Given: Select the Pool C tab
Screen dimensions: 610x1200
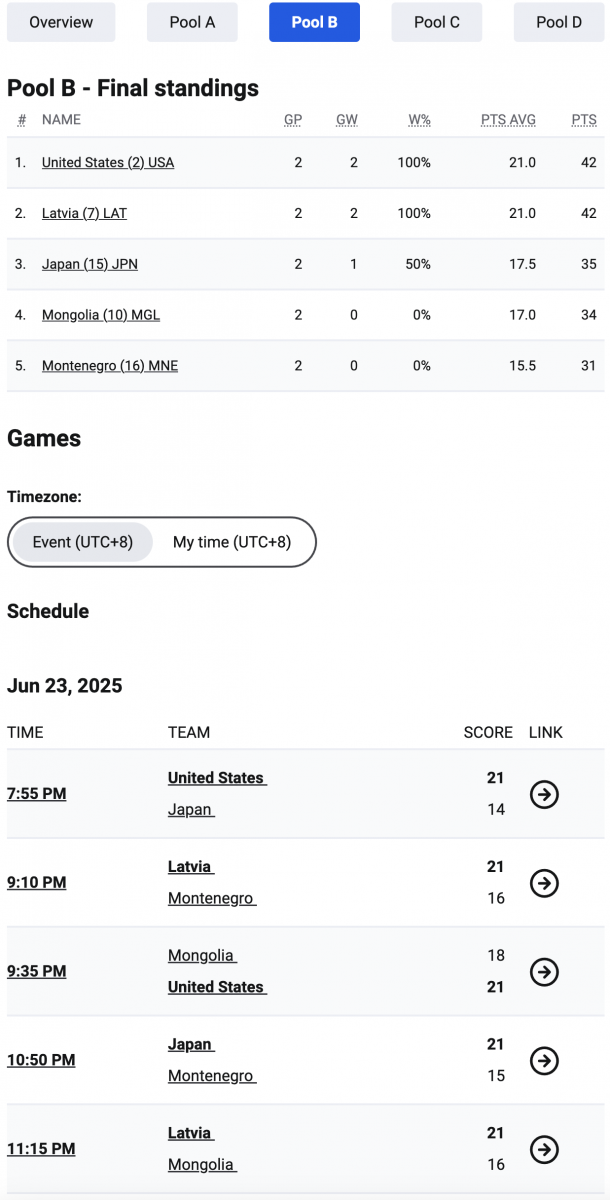Looking at the screenshot, I should pyautogui.click(x=437, y=22).
